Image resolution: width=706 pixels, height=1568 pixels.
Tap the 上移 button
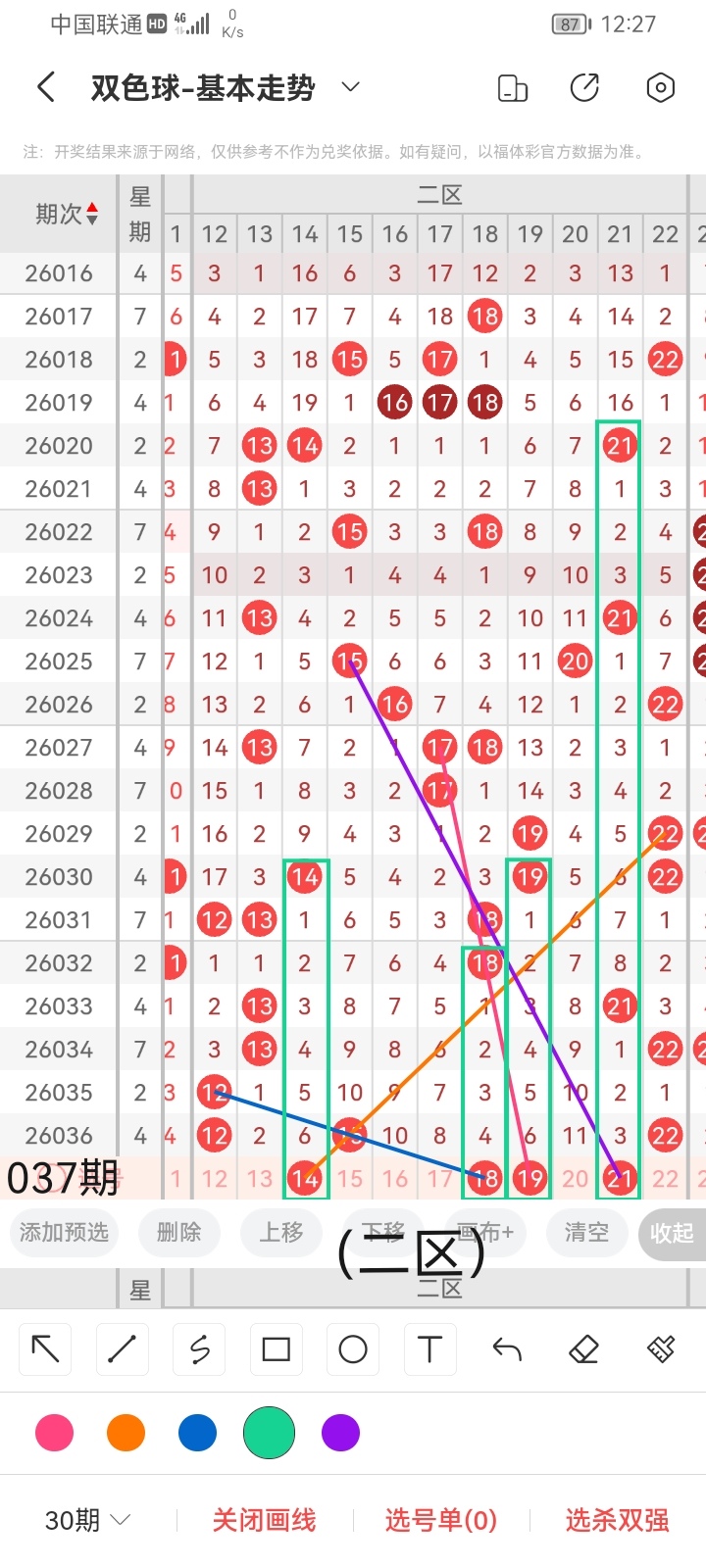pyautogui.click(x=281, y=1232)
